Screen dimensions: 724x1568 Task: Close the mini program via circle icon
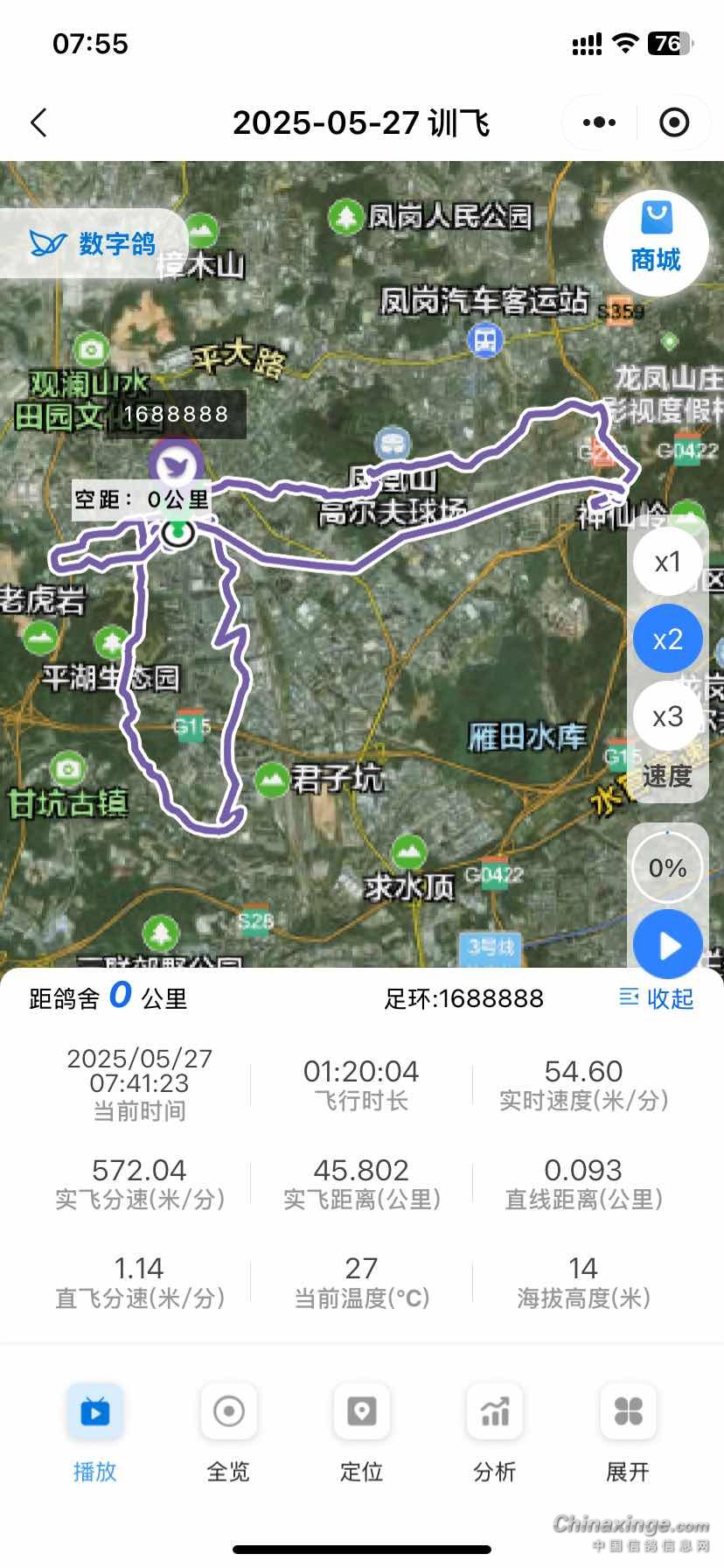(x=674, y=122)
